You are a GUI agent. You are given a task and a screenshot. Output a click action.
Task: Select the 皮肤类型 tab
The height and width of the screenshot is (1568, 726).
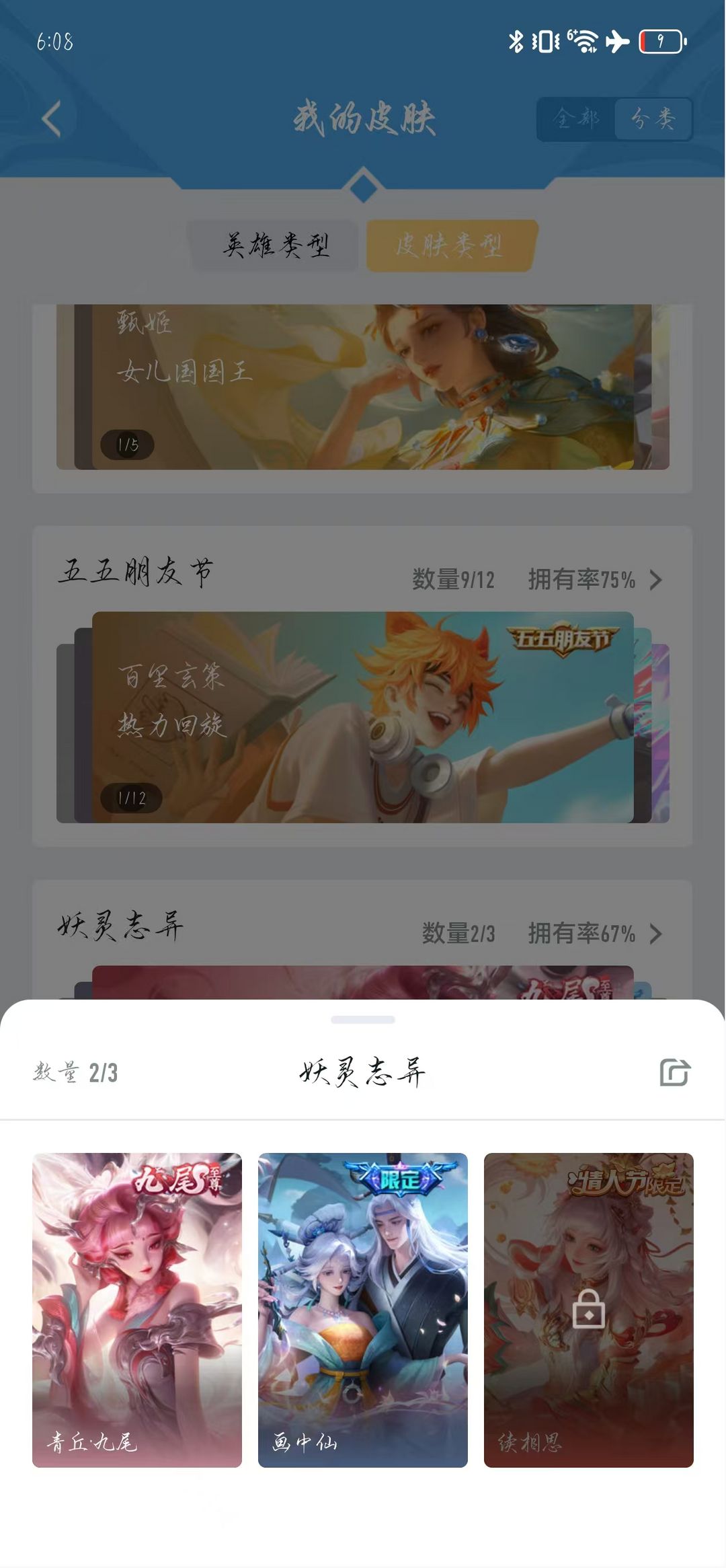(x=451, y=246)
